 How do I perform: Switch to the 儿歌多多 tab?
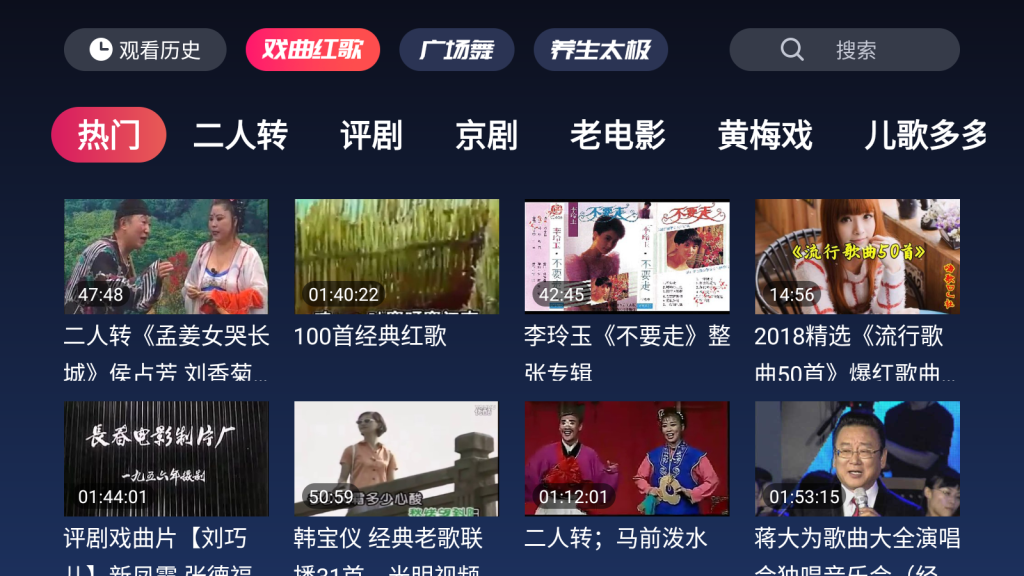(x=926, y=135)
